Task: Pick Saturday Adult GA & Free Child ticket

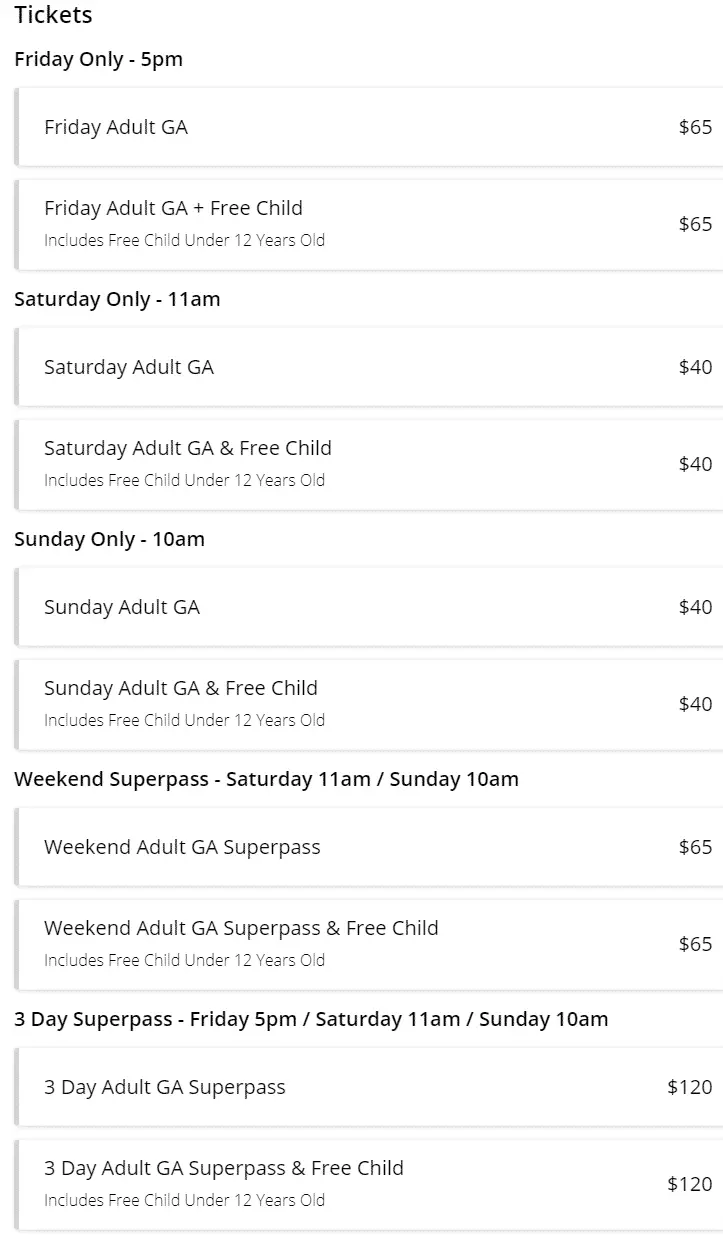Action: tap(368, 464)
